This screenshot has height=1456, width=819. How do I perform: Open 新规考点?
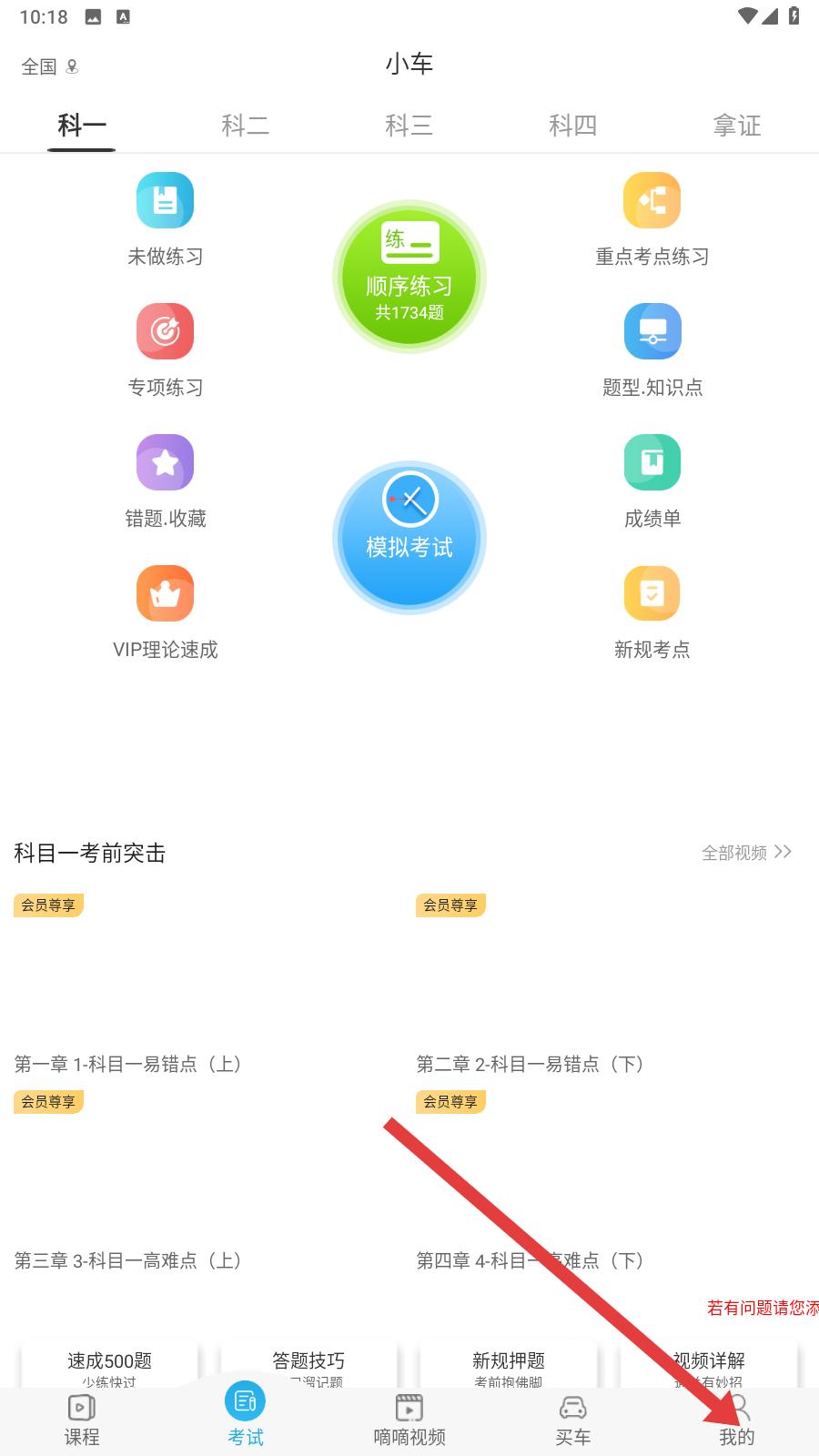(x=652, y=612)
